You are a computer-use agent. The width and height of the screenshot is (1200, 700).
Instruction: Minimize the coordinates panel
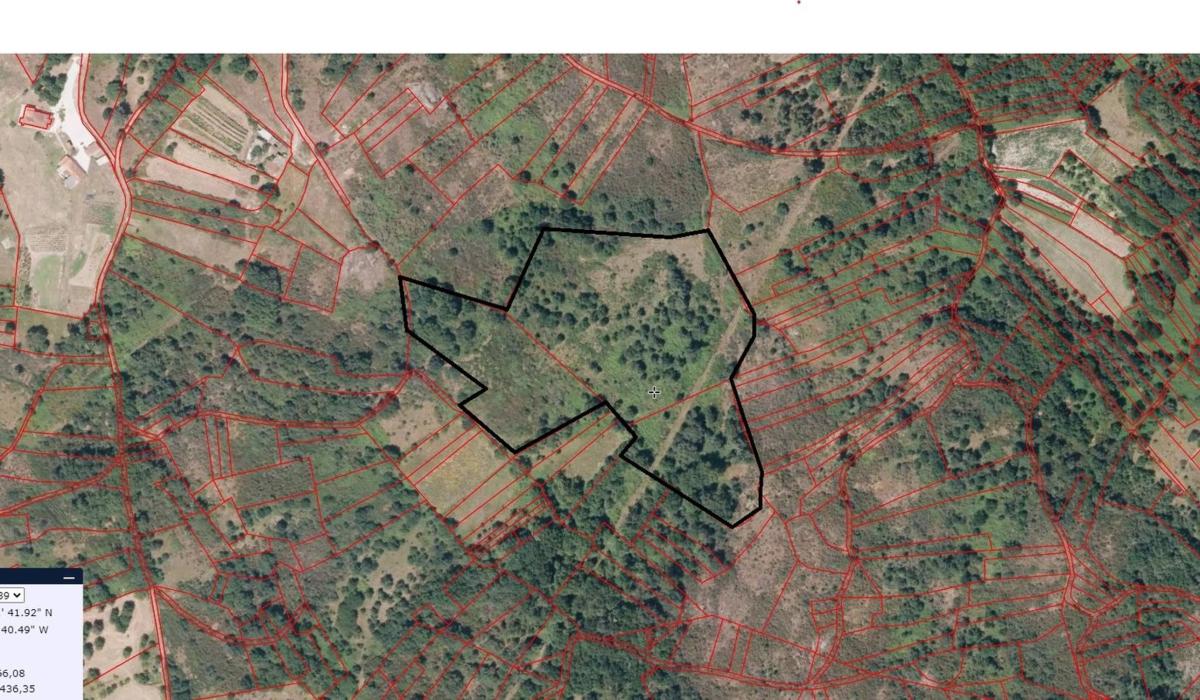point(68,578)
